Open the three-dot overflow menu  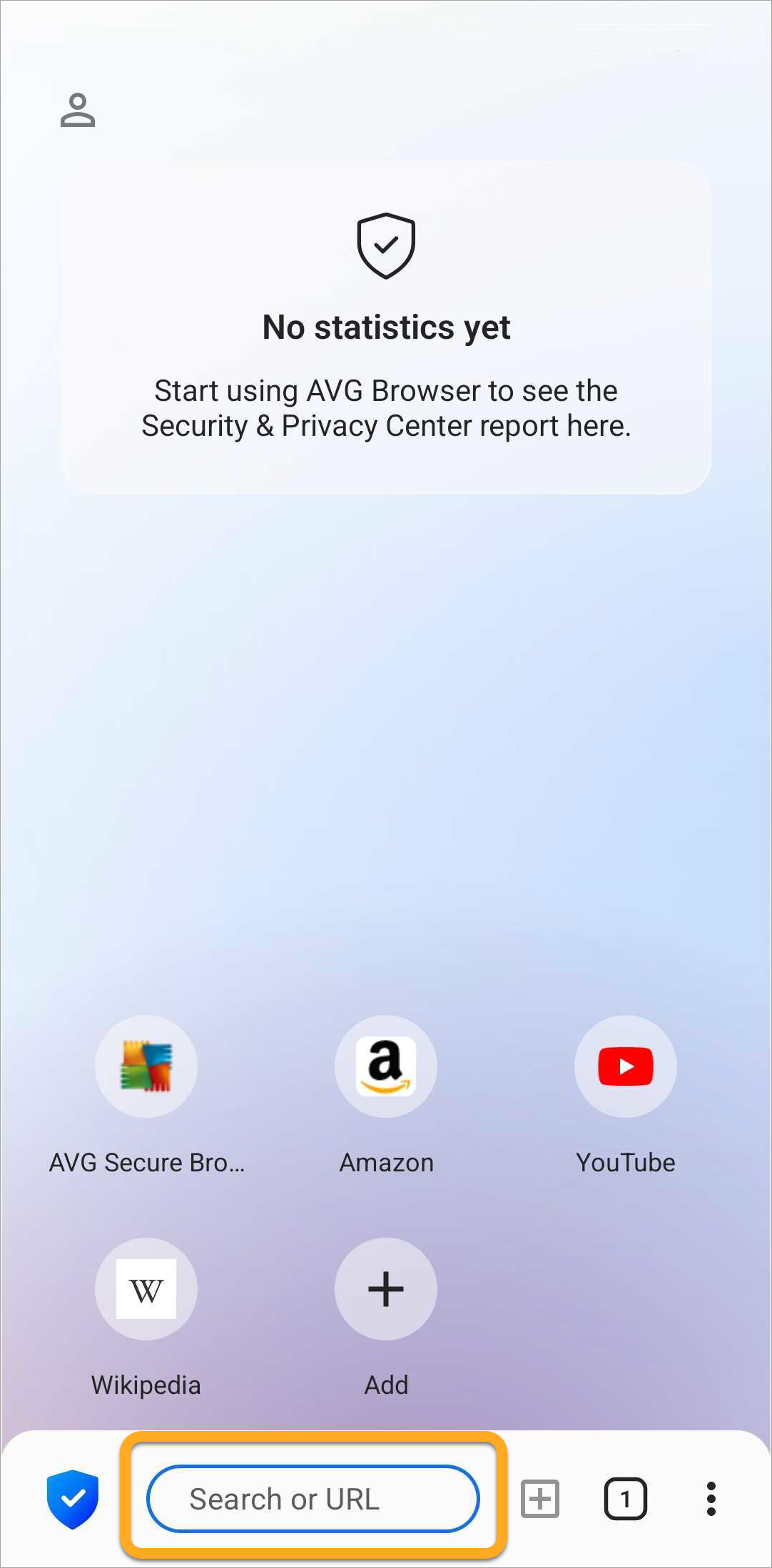tap(711, 1499)
